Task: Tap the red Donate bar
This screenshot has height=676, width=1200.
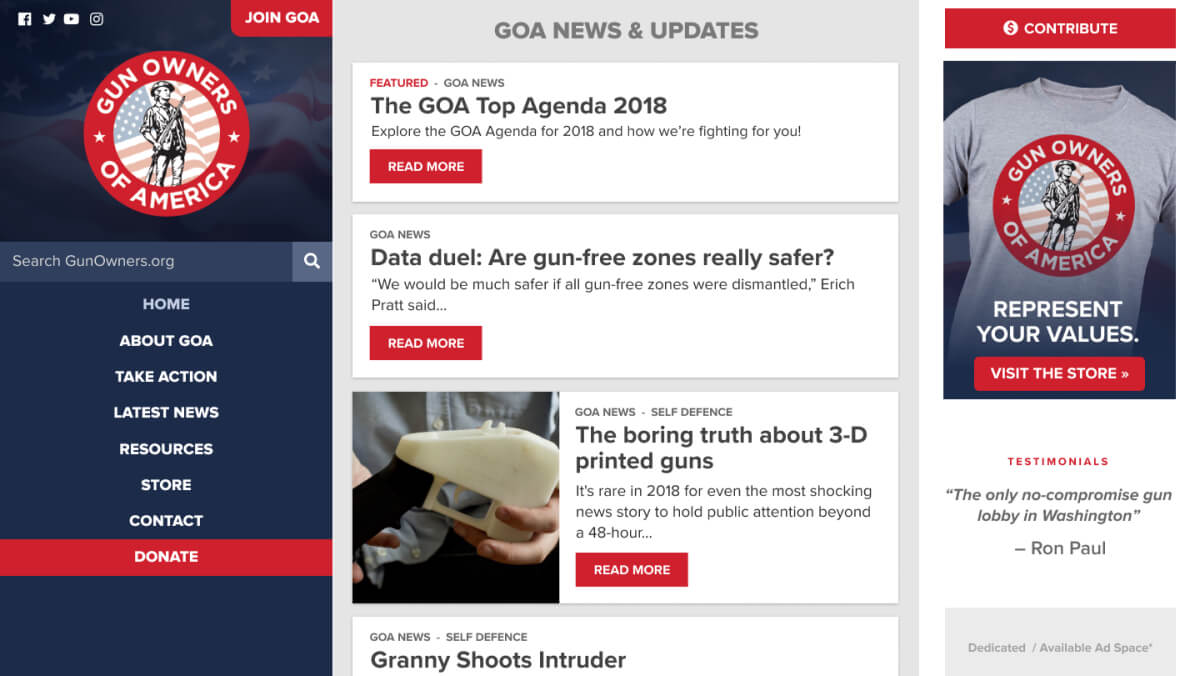Action: (166, 557)
